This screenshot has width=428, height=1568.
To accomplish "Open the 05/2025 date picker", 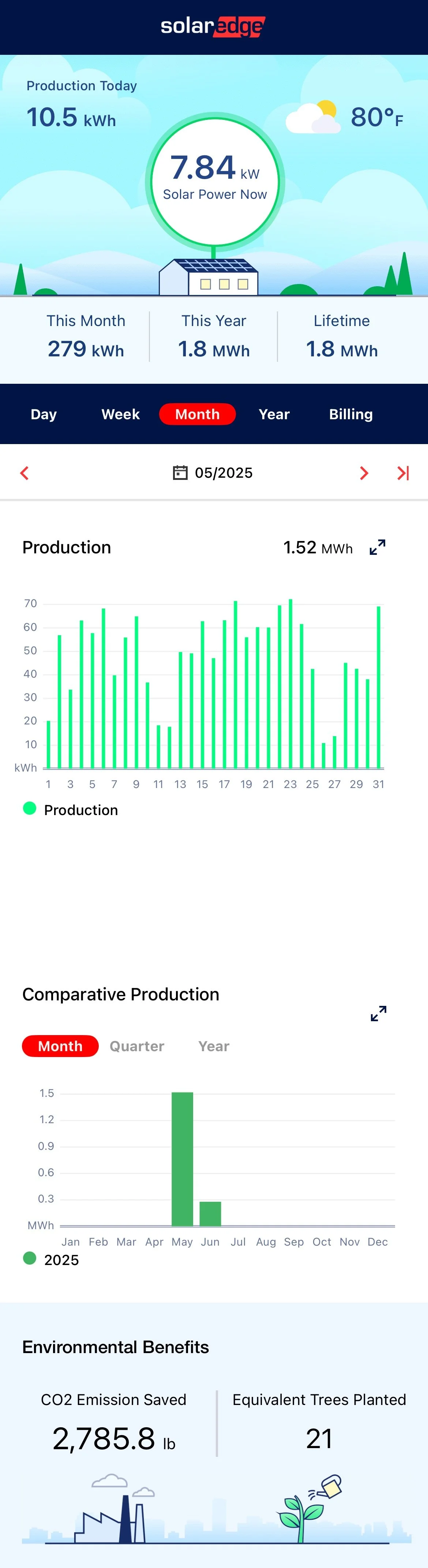I will [x=213, y=473].
